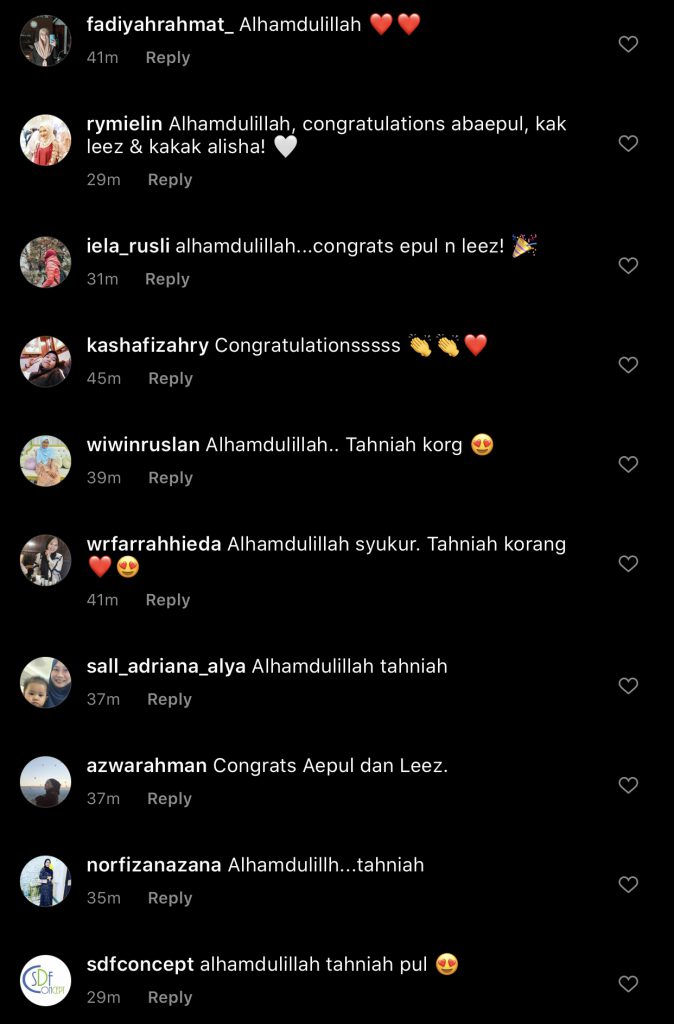This screenshot has height=1024, width=674.
Task: Like wiwinruslan's comment
Action: click(x=628, y=465)
